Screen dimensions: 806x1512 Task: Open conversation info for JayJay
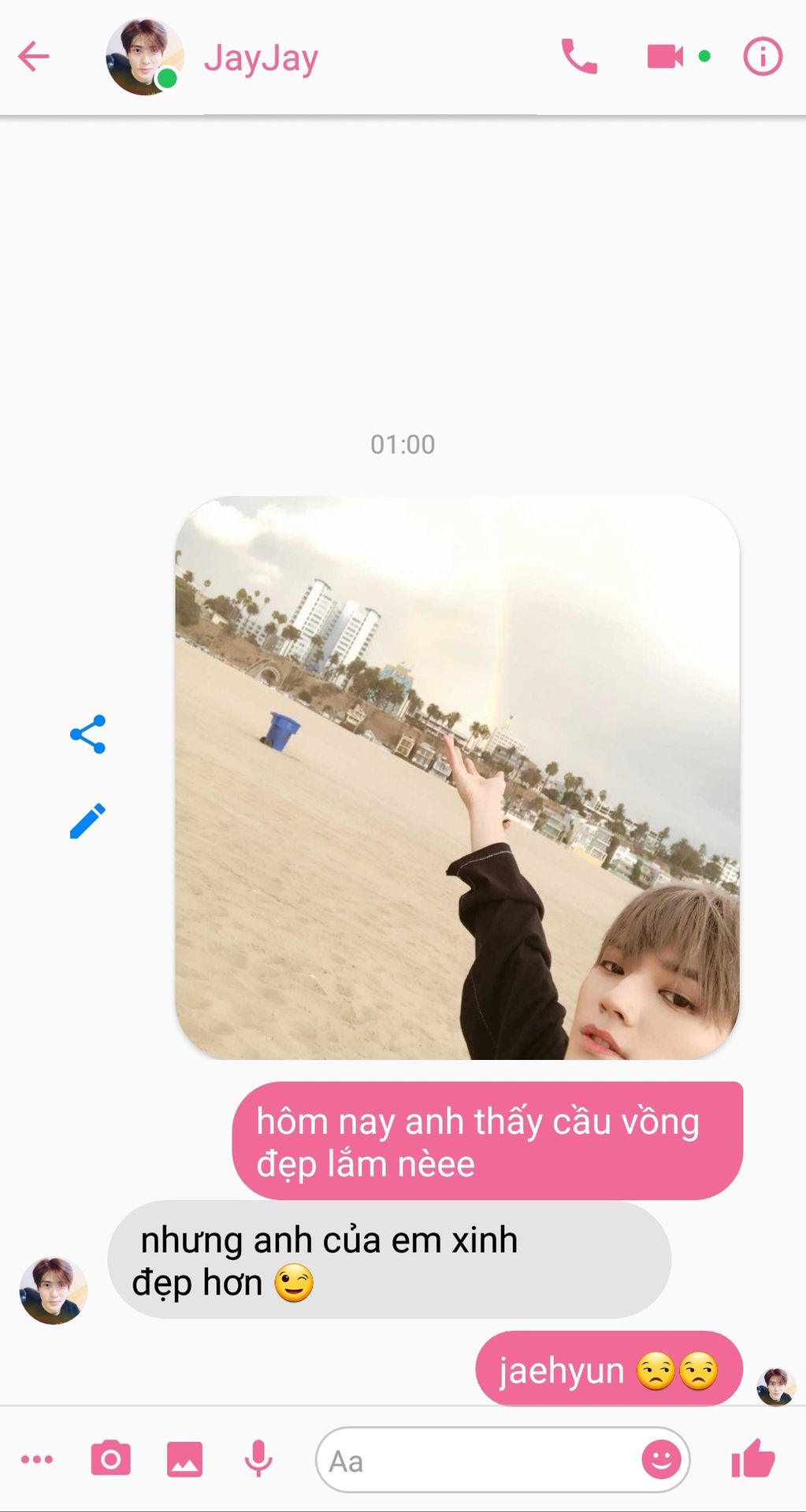[x=763, y=57]
